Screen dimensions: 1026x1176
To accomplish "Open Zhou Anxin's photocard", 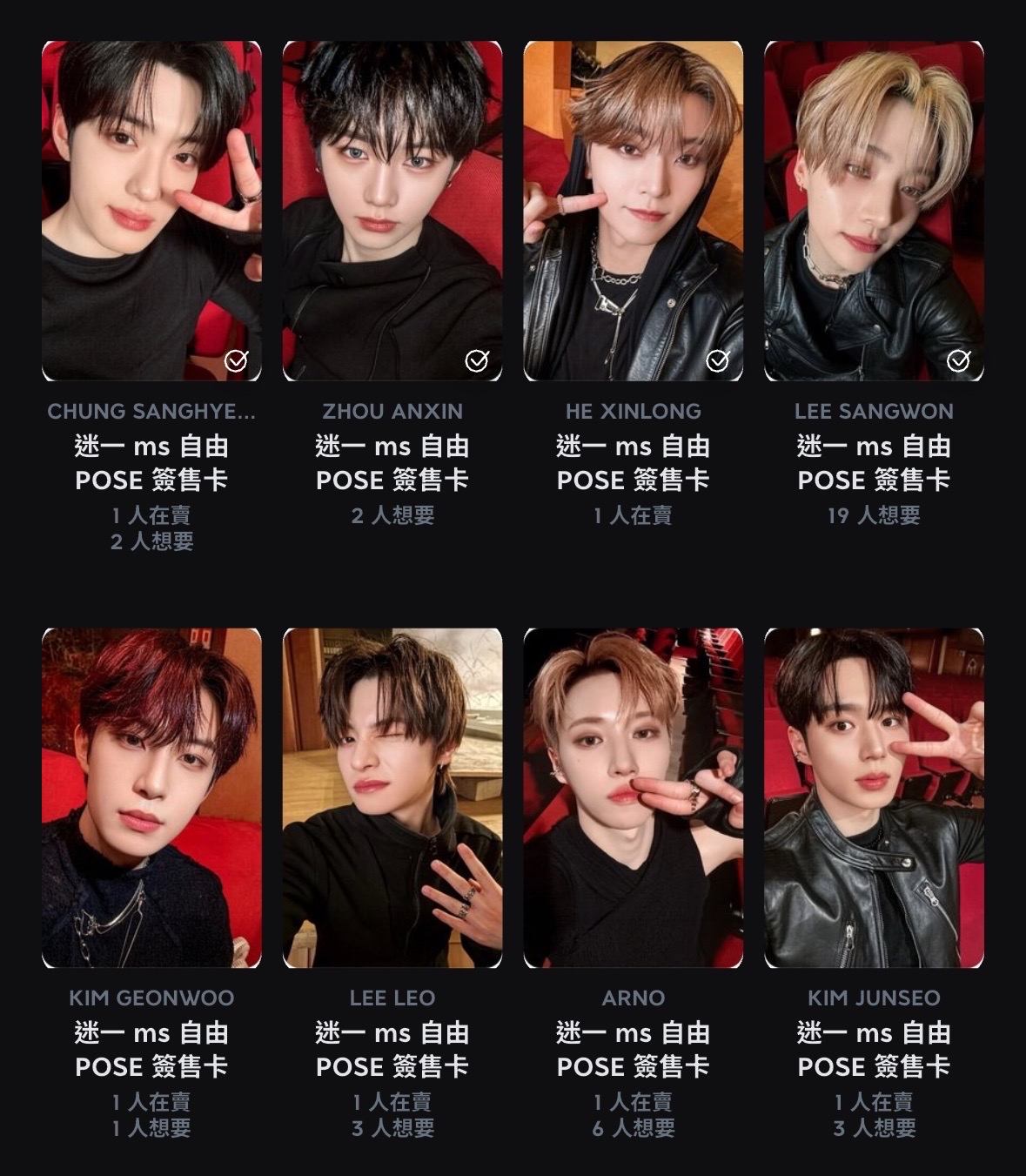I will [x=392, y=211].
